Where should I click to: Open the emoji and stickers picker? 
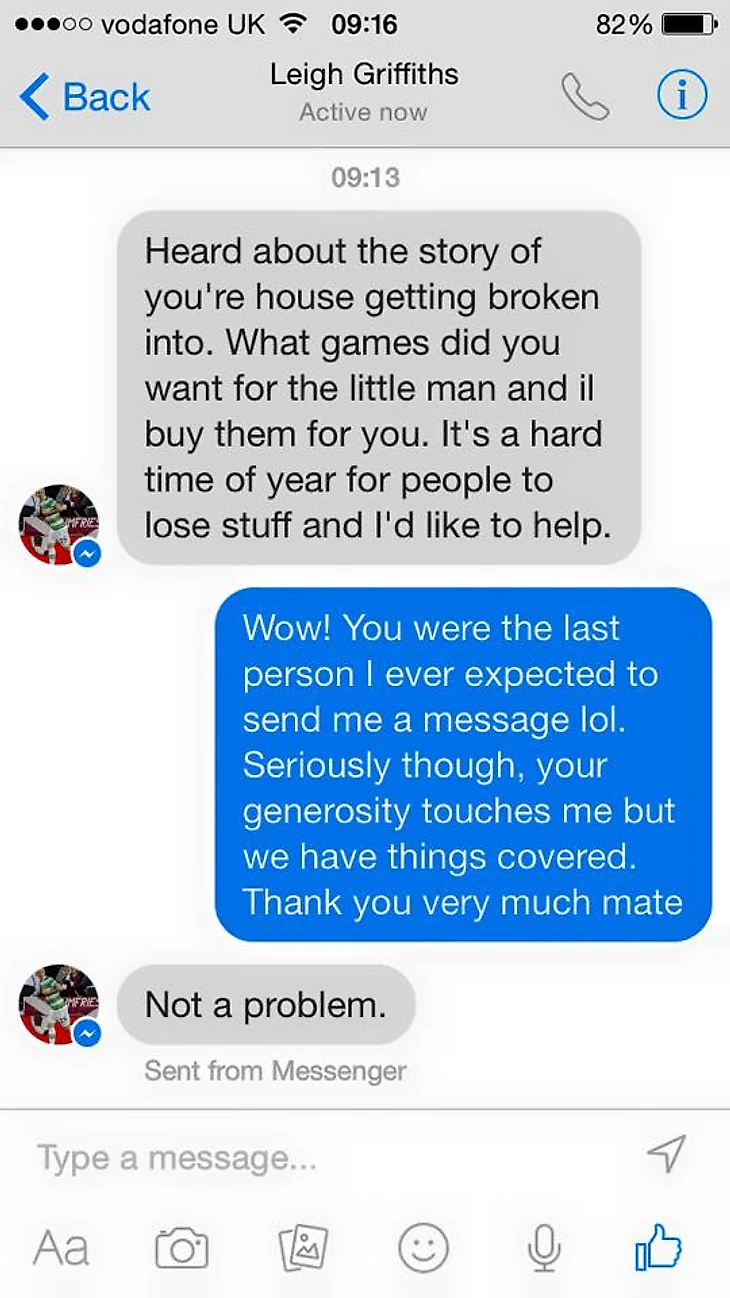(423, 1248)
